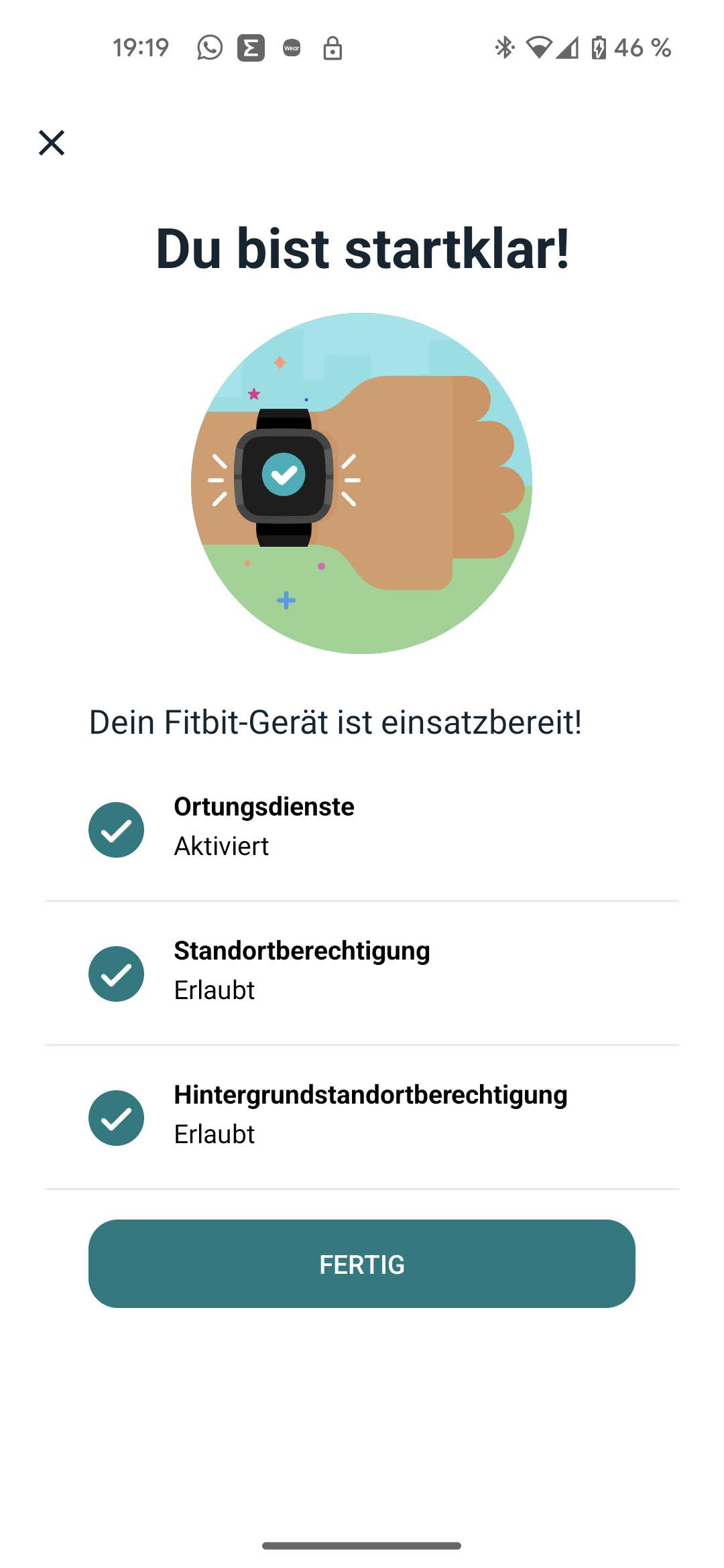The height and width of the screenshot is (1568, 724).
Task: Close the setup screen with the X
Action: [x=52, y=143]
